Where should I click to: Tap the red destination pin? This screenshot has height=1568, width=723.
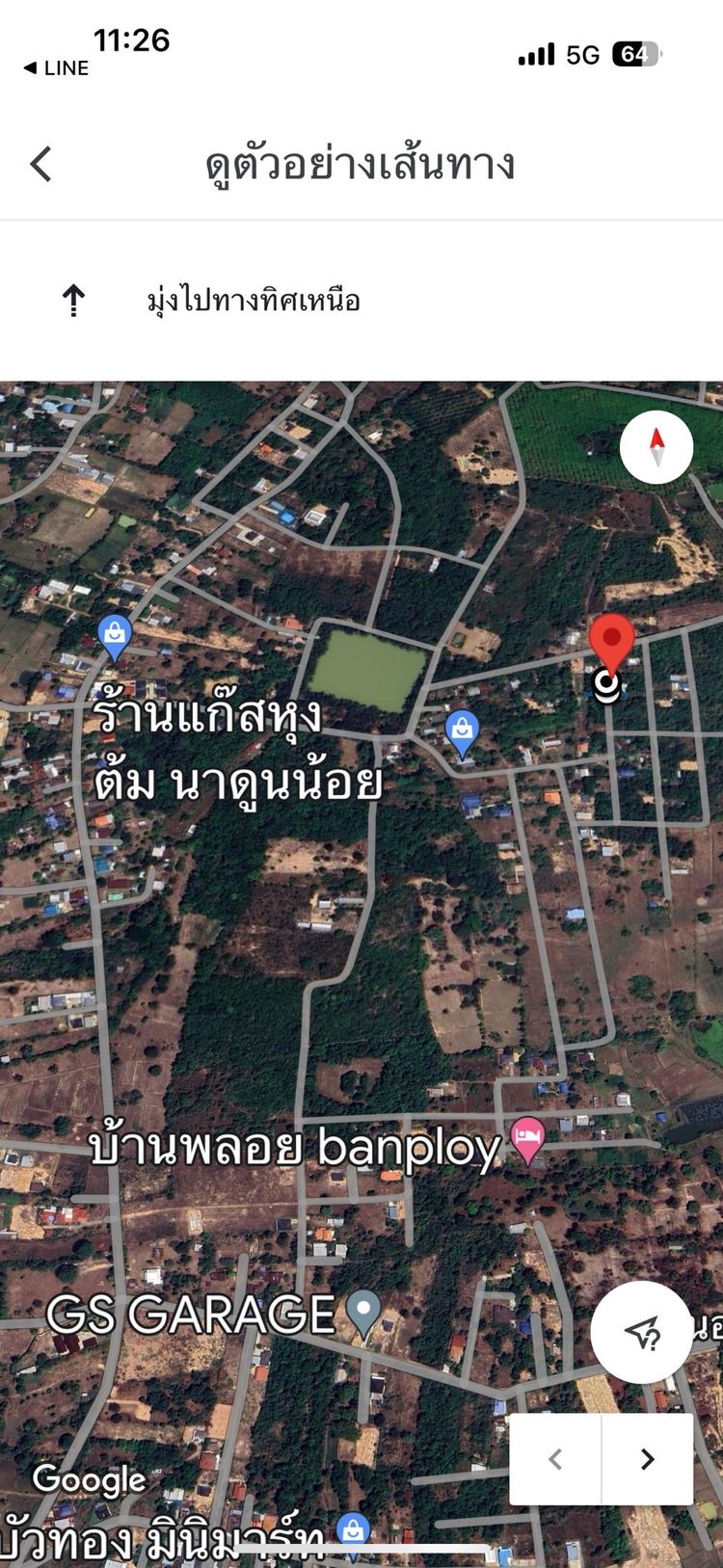(x=611, y=641)
